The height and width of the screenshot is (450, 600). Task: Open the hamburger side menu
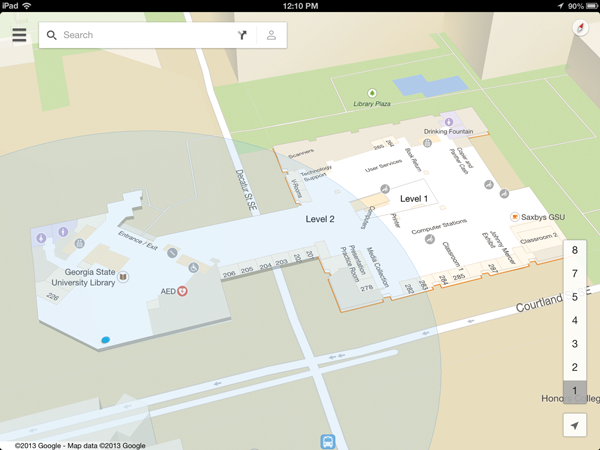[x=19, y=35]
